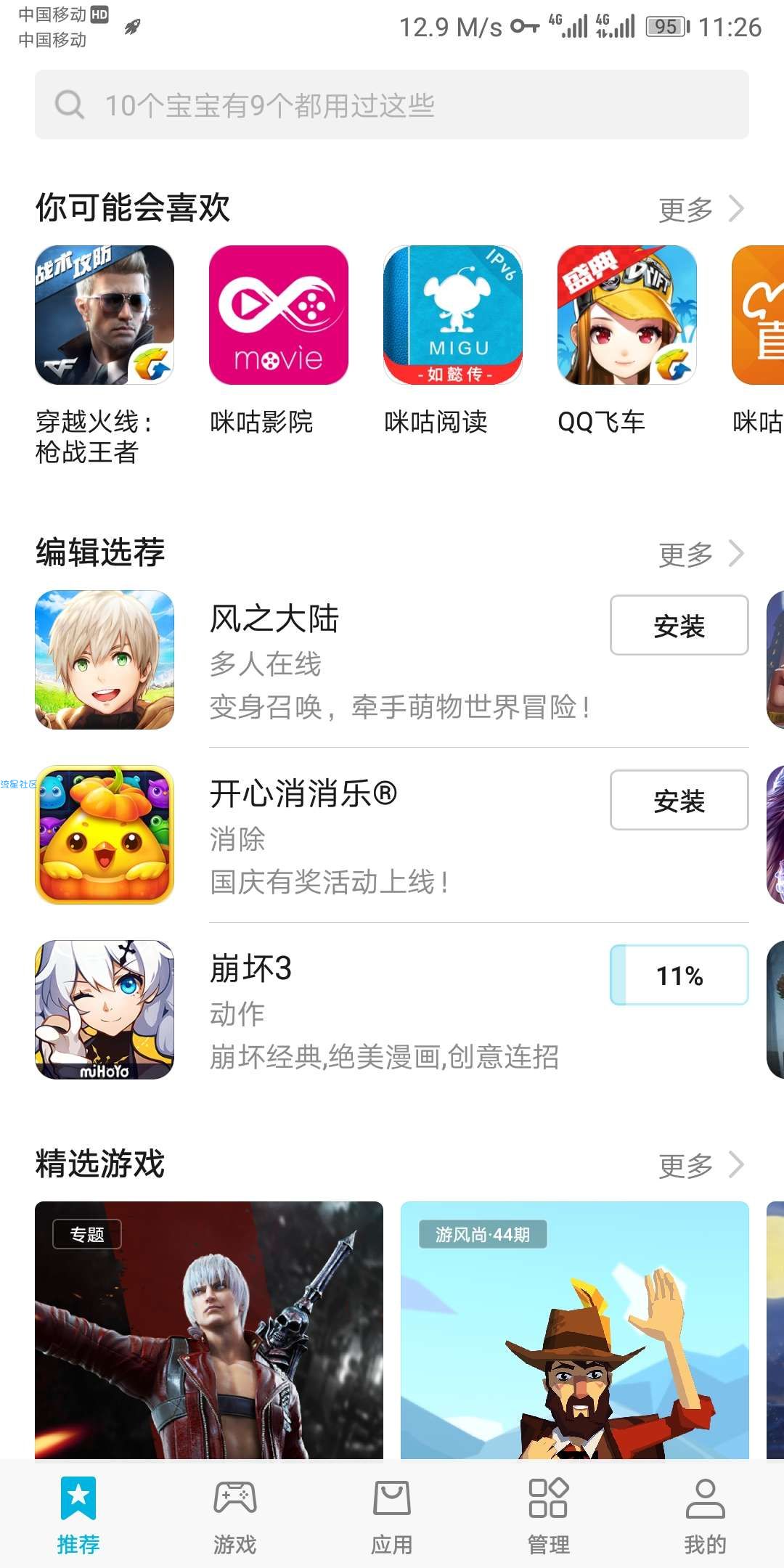Switch to the 游戏 tab

point(235,1514)
